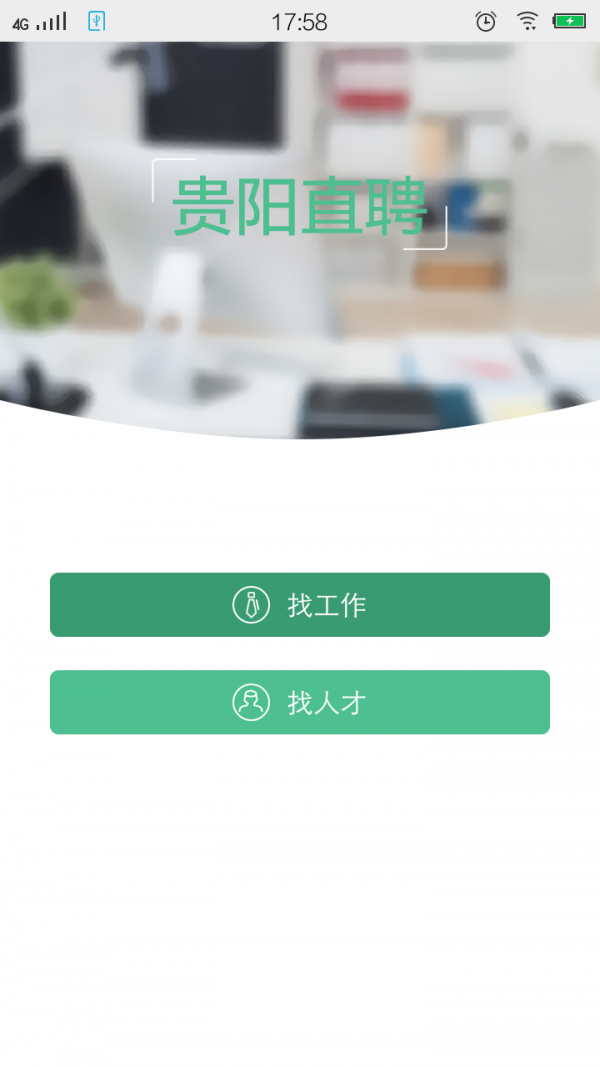Viewport: 600px width, 1067px height.
Task: Select the 找人才 button
Action: click(x=300, y=702)
